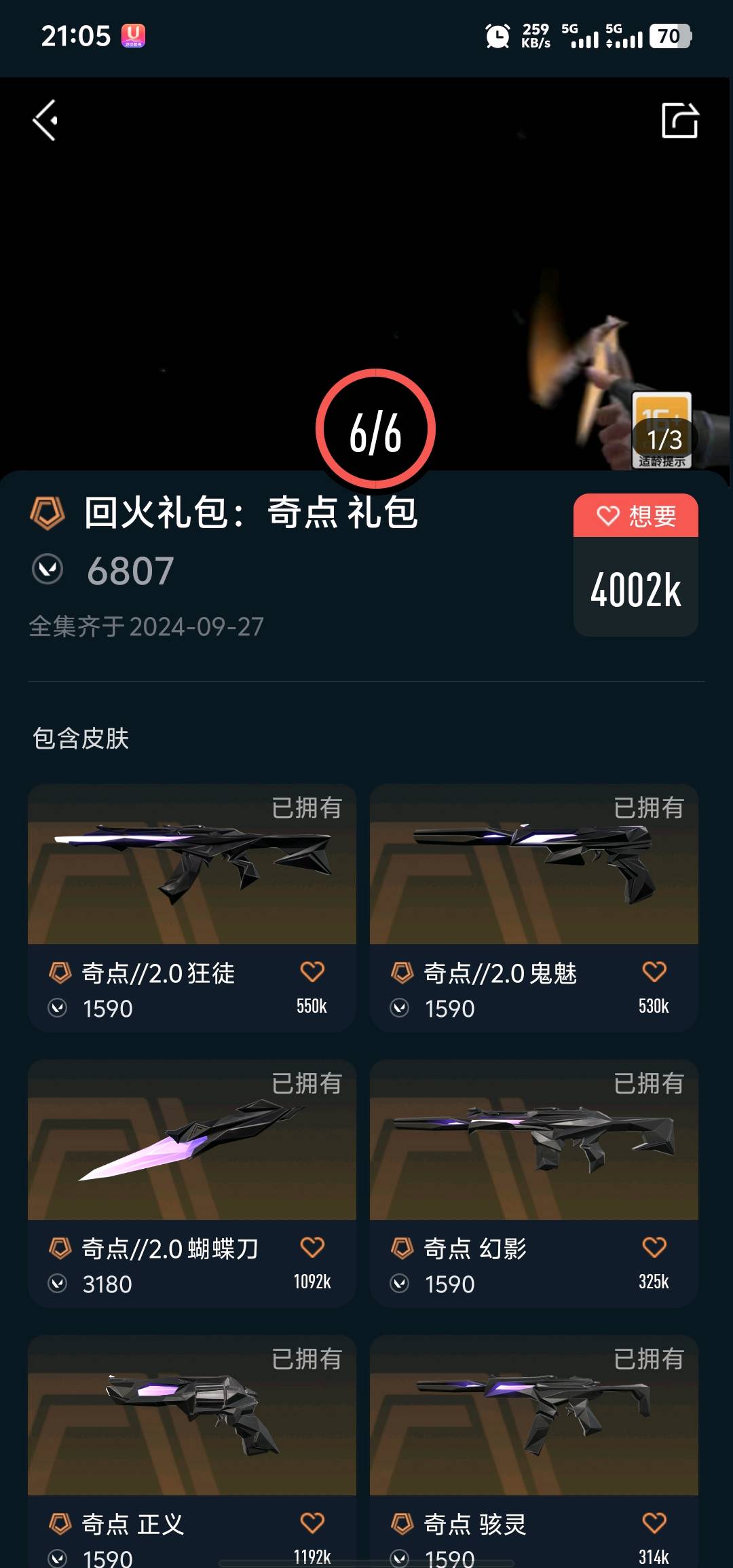Like the 奇点 幻影 skin
The width and height of the screenshot is (733, 1568).
click(x=654, y=1248)
